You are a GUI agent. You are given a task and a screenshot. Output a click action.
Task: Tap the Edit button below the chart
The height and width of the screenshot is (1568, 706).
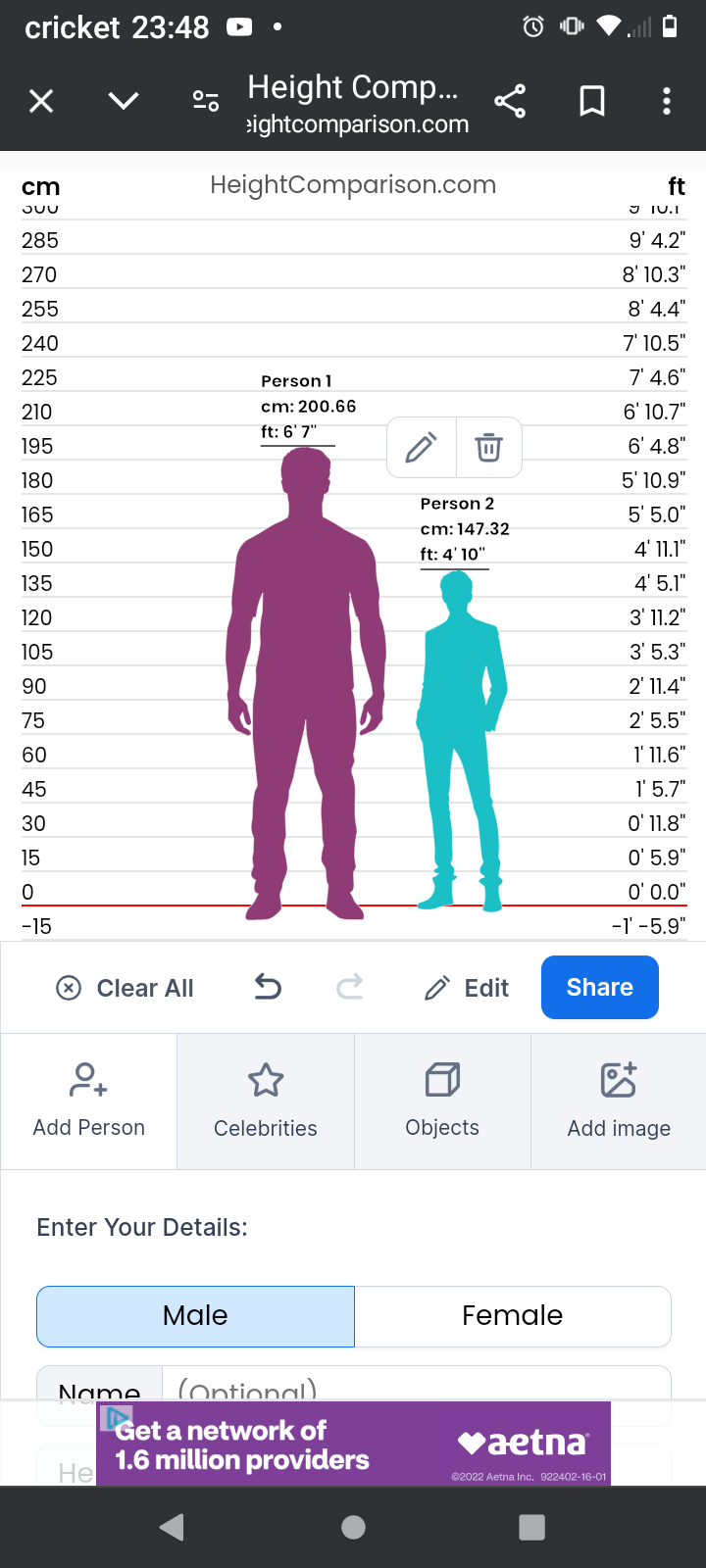click(x=467, y=988)
